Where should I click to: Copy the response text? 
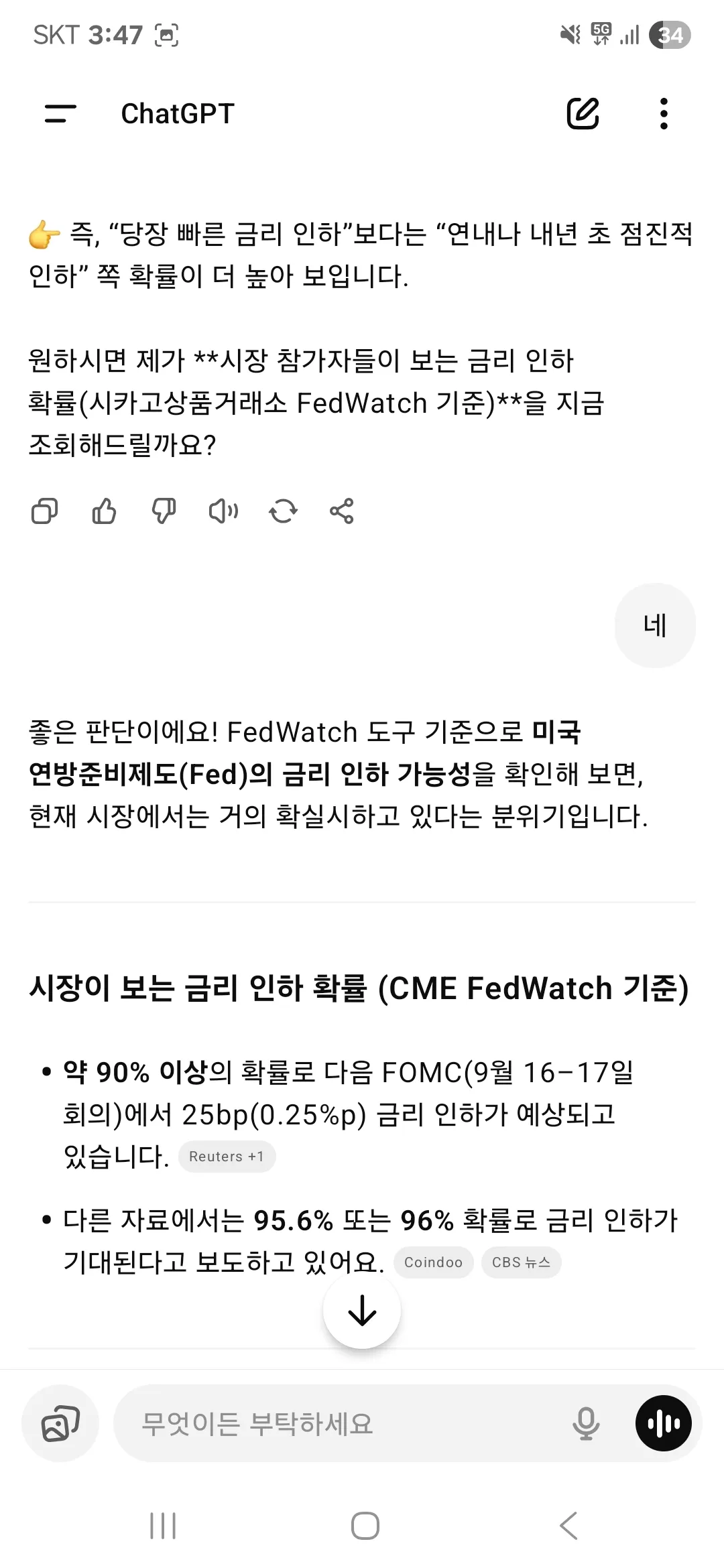click(44, 511)
